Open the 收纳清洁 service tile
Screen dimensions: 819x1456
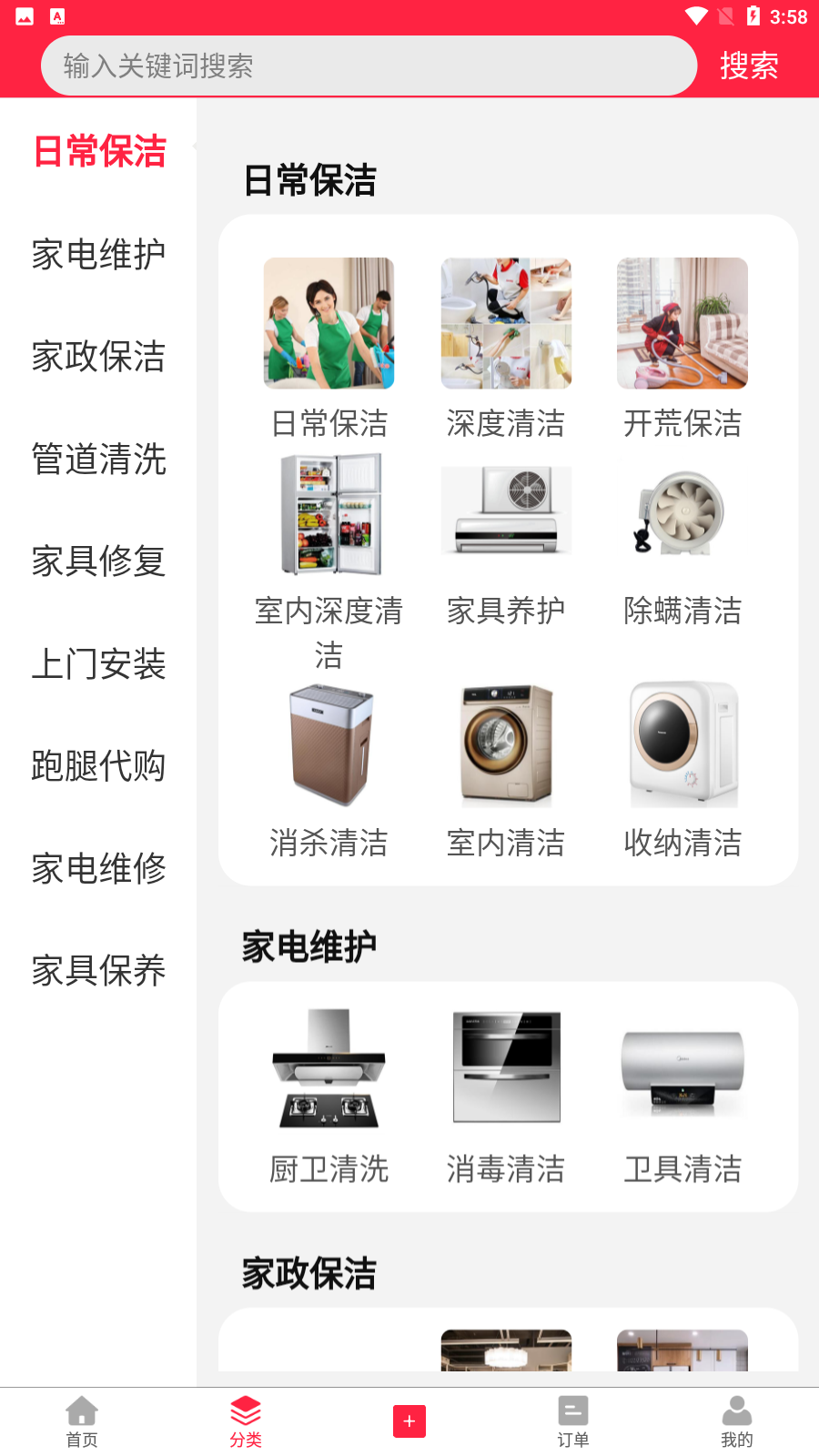(x=682, y=769)
